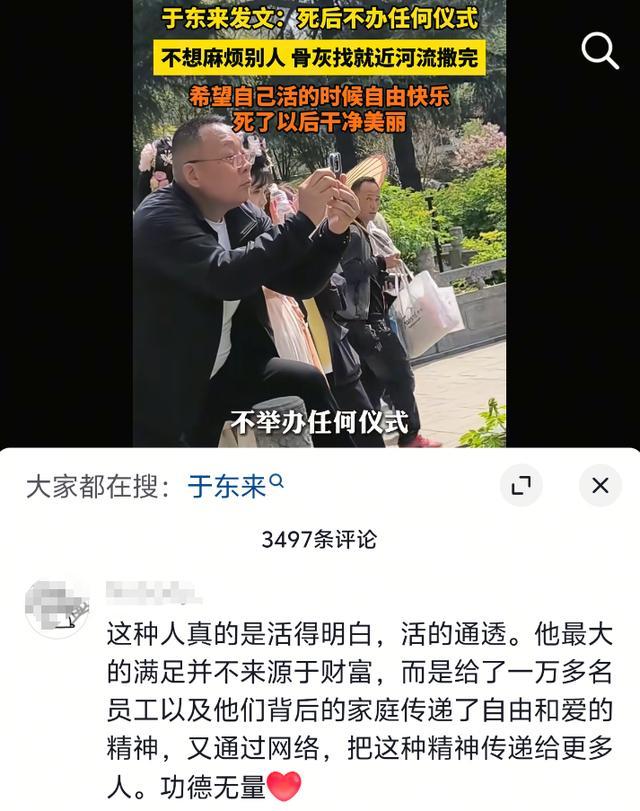Viewport: 640px width, 811px height.
Task: Expand the comments panel to full screen
Action: 520,486
